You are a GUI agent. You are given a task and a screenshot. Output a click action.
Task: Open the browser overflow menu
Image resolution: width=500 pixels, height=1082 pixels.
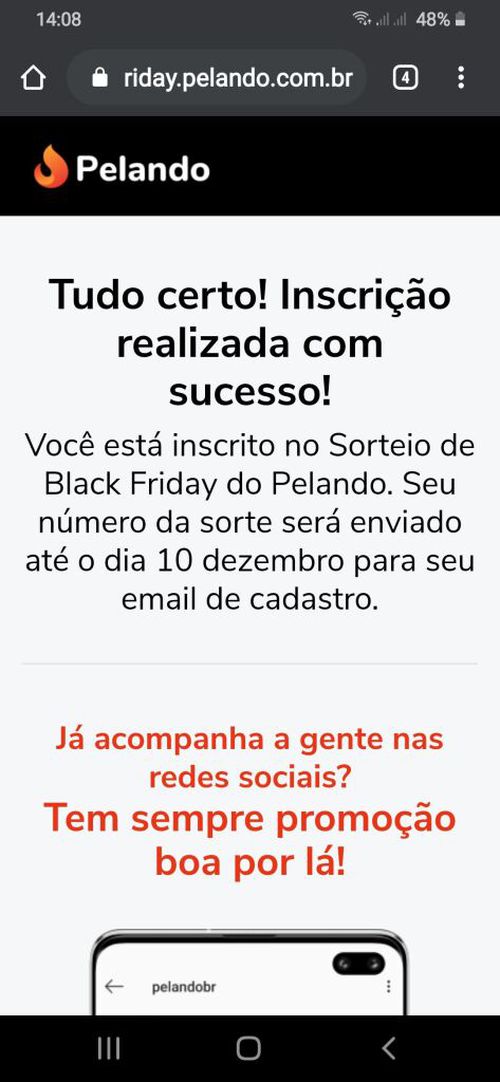click(461, 78)
